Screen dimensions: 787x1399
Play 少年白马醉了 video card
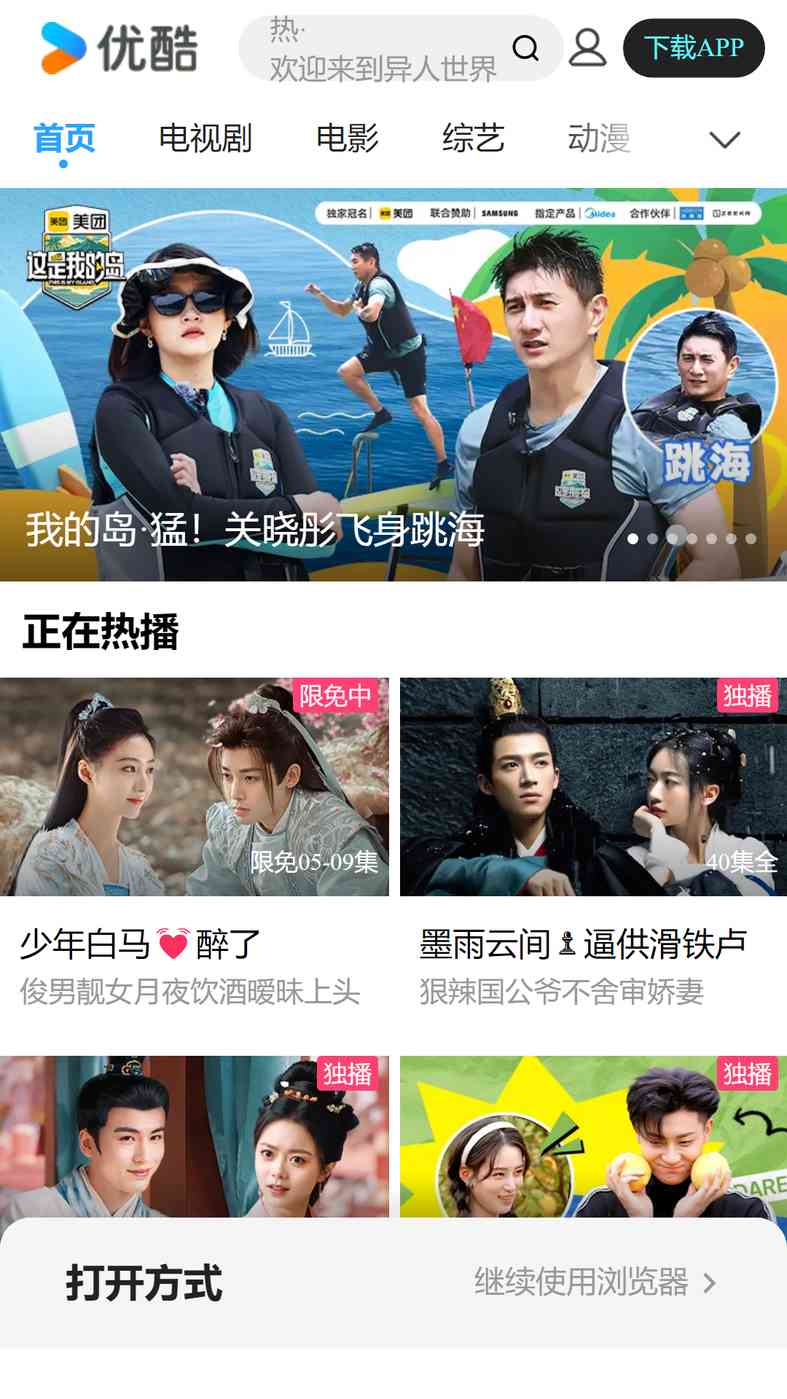(194, 787)
